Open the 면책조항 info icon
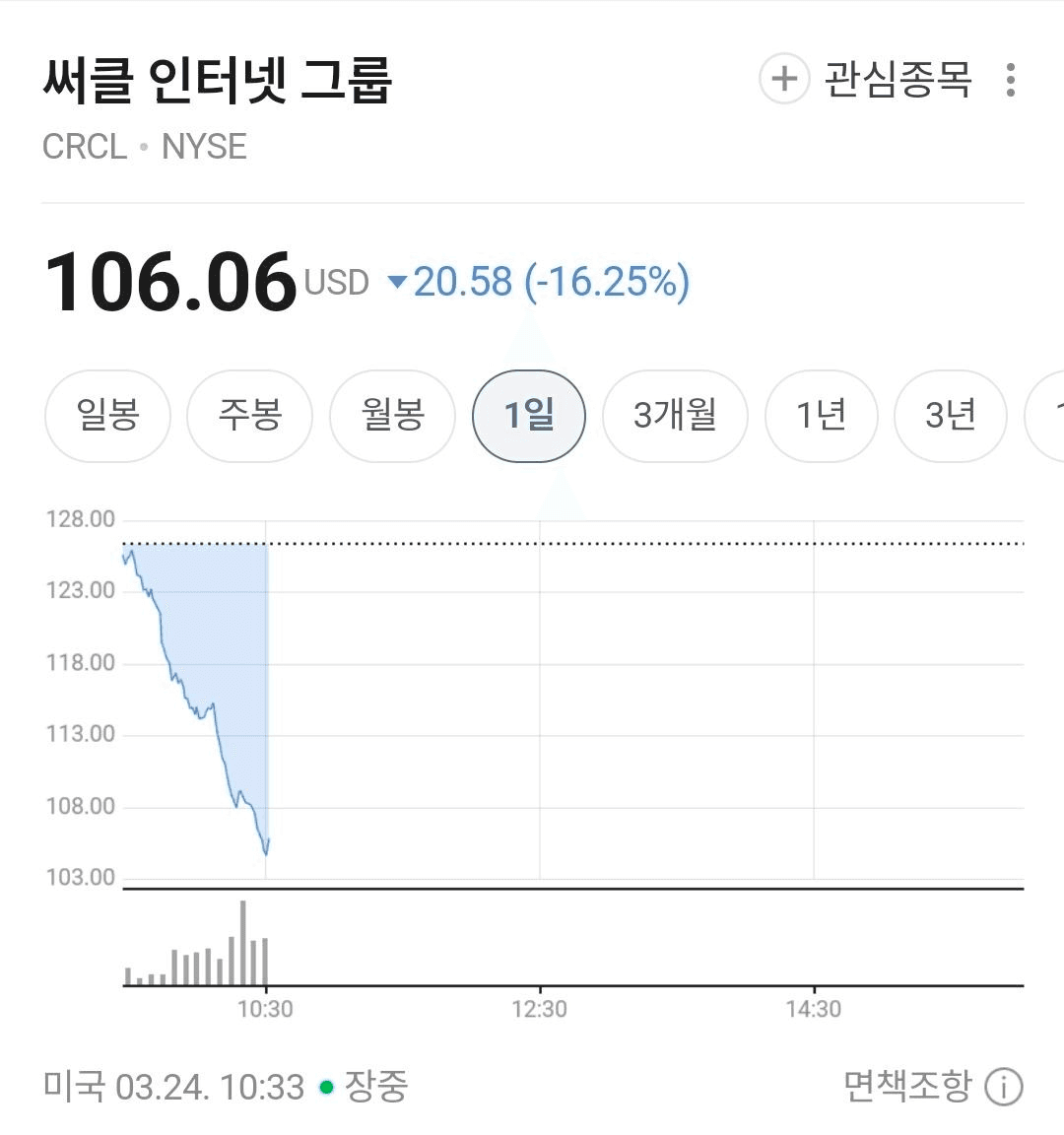This screenshot has height=1135, width=1064. [x=1004, y=1088]
